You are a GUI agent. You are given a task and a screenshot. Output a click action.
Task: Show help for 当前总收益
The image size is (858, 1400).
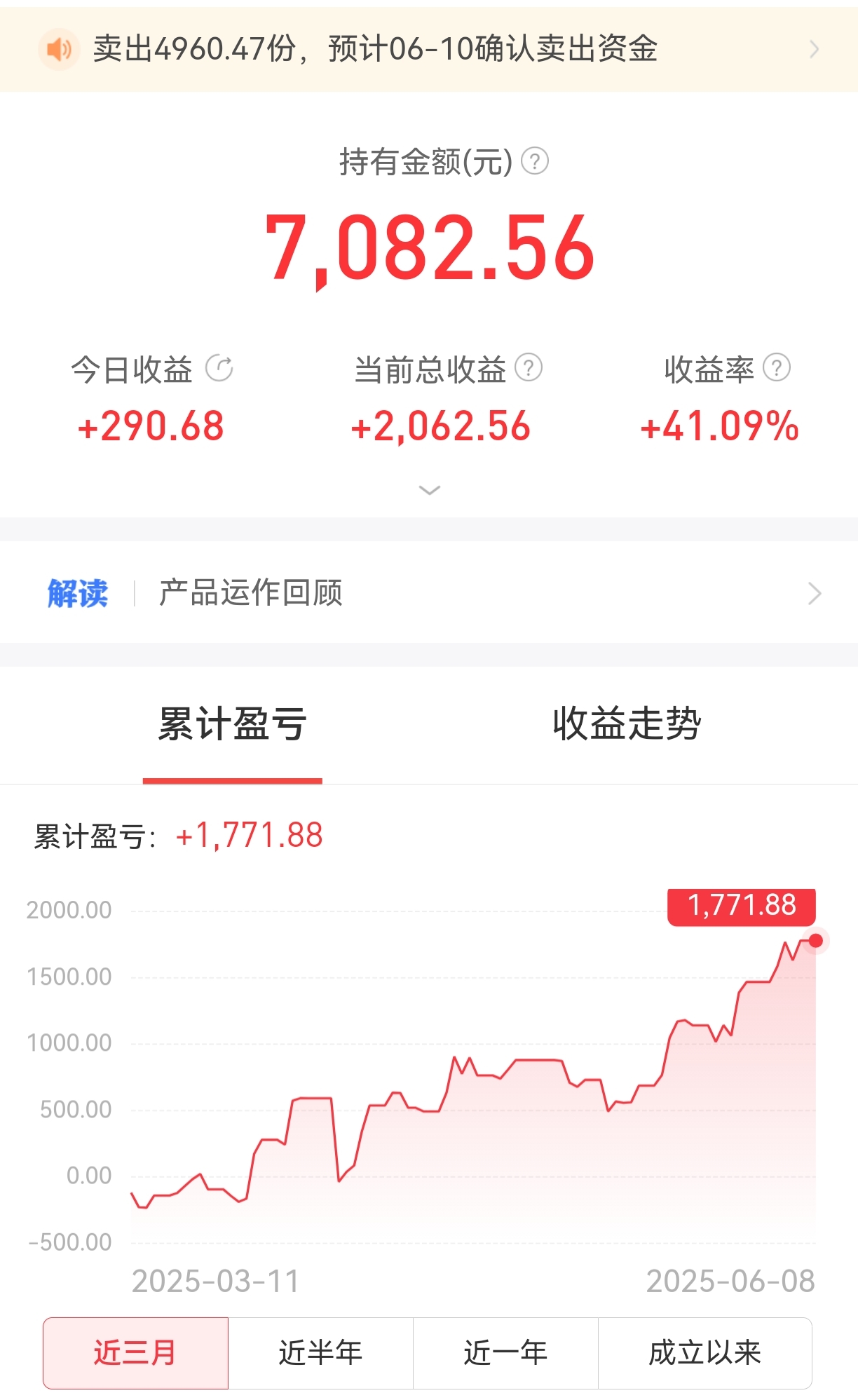[529, 368]
